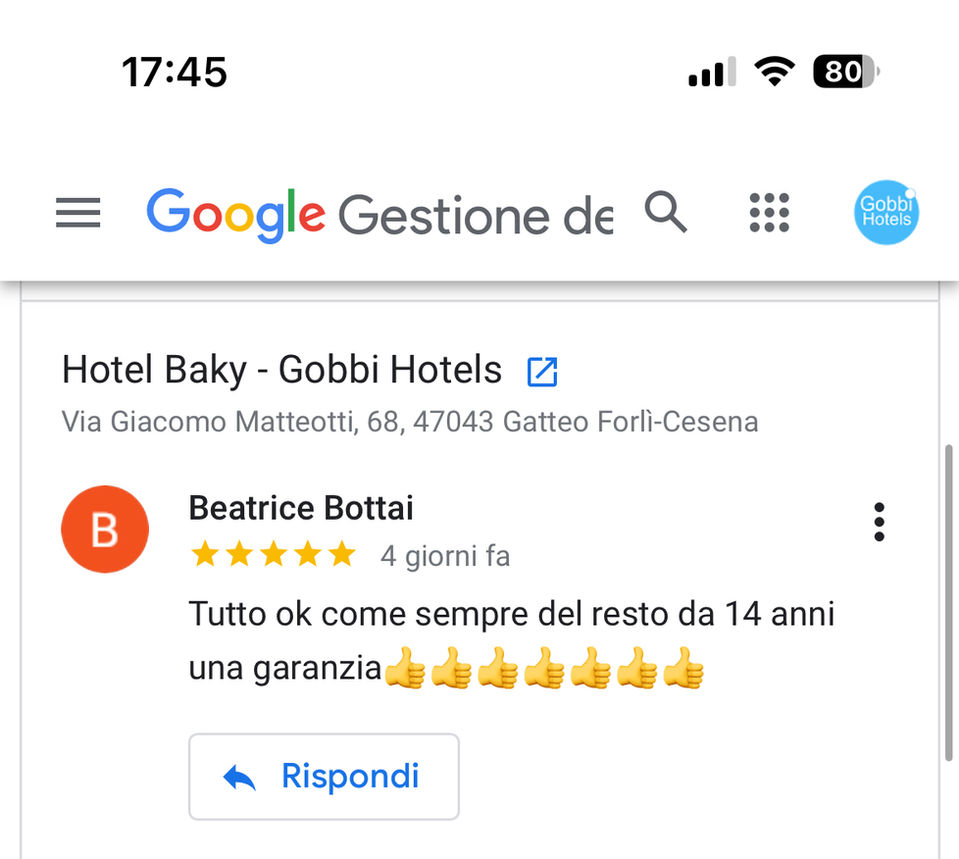
Task: Open Beatrice Bottai's profile avatar
Action: pyautogui.click(x=105, y=529)
